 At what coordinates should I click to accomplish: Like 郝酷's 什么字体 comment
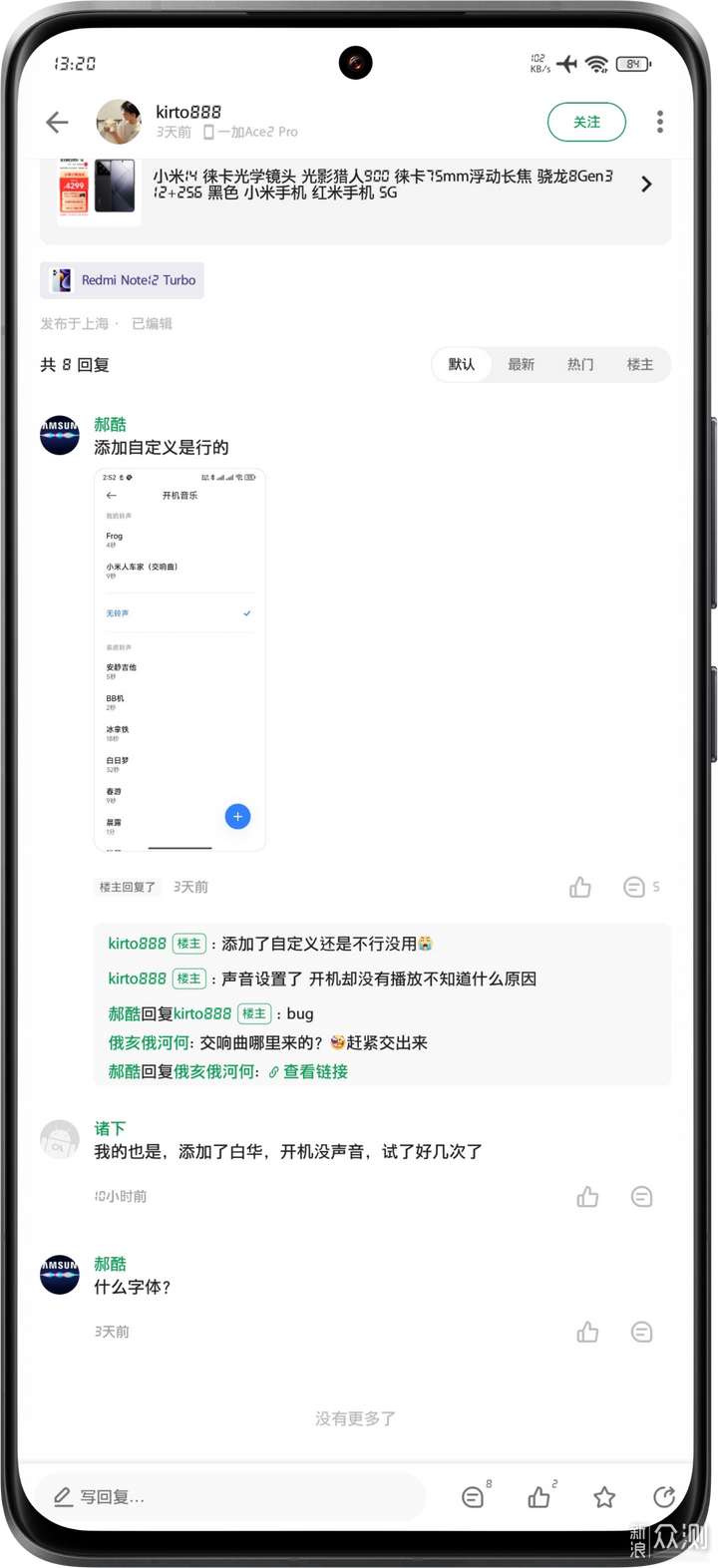tap(587, 1332)
